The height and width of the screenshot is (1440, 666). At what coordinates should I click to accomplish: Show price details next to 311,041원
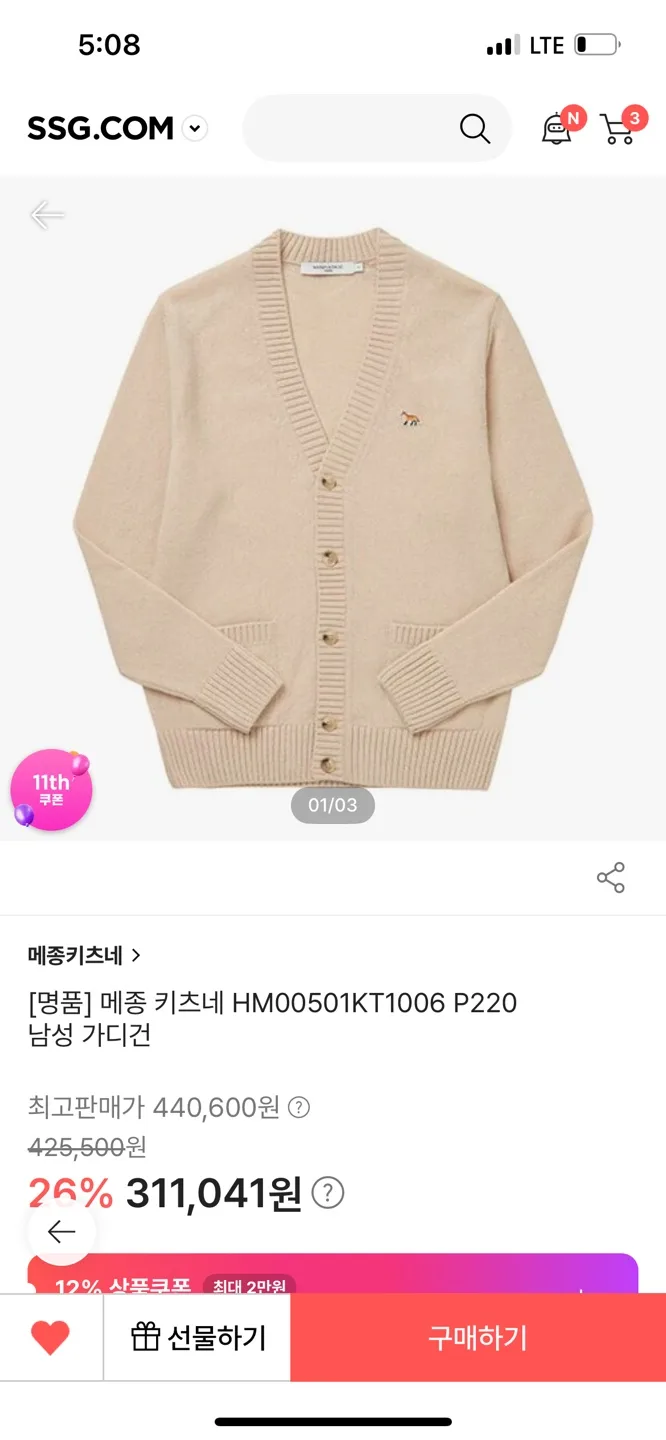point(328,1192)
